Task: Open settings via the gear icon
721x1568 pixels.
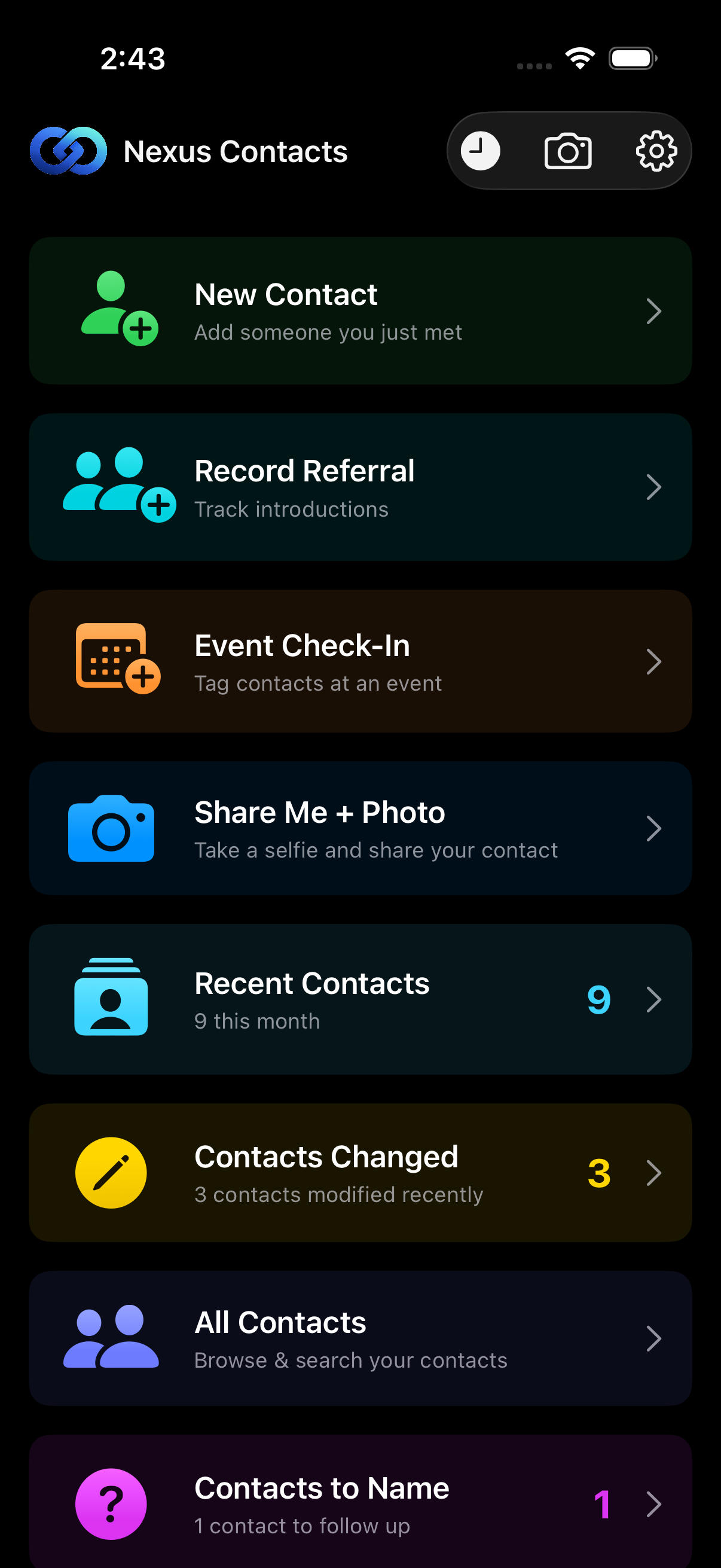Action: tap(655, 150)
